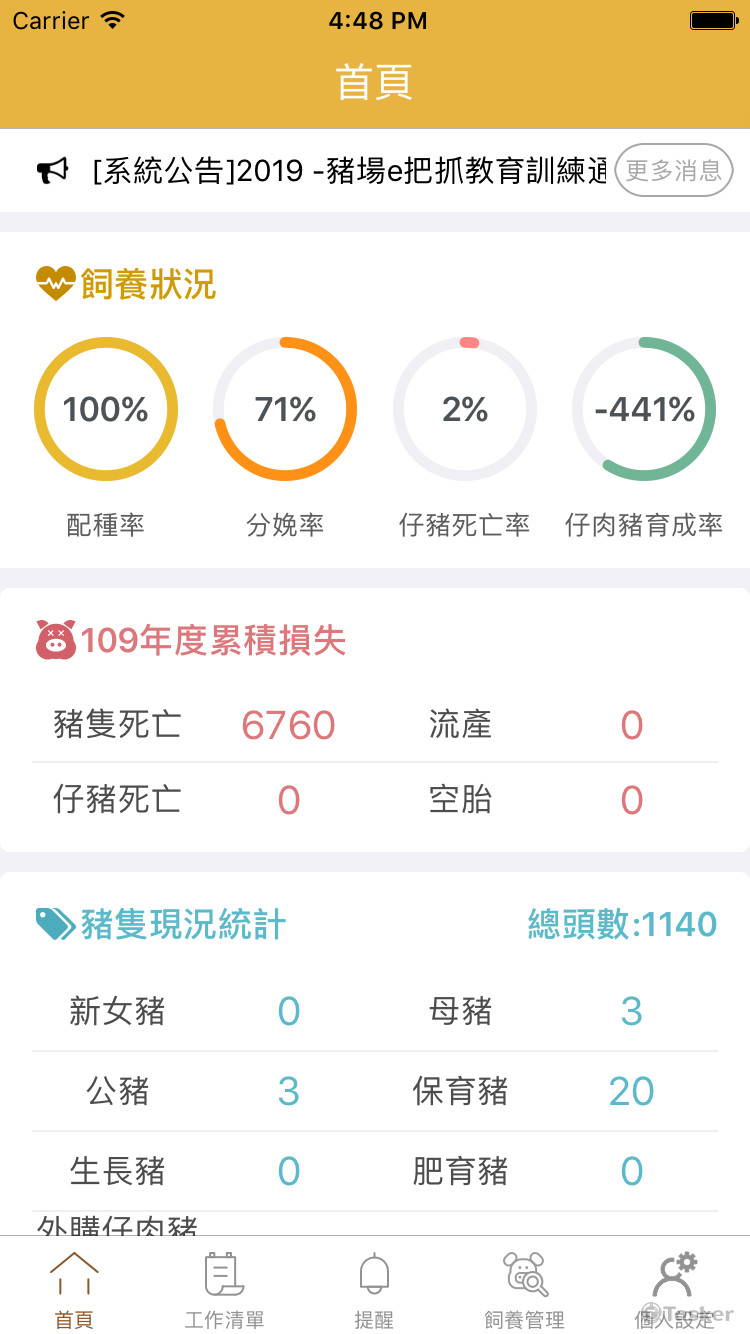Tap the 仔肉豬育成率 -441% circle
Screen dimensions: 750x1334
644,409
